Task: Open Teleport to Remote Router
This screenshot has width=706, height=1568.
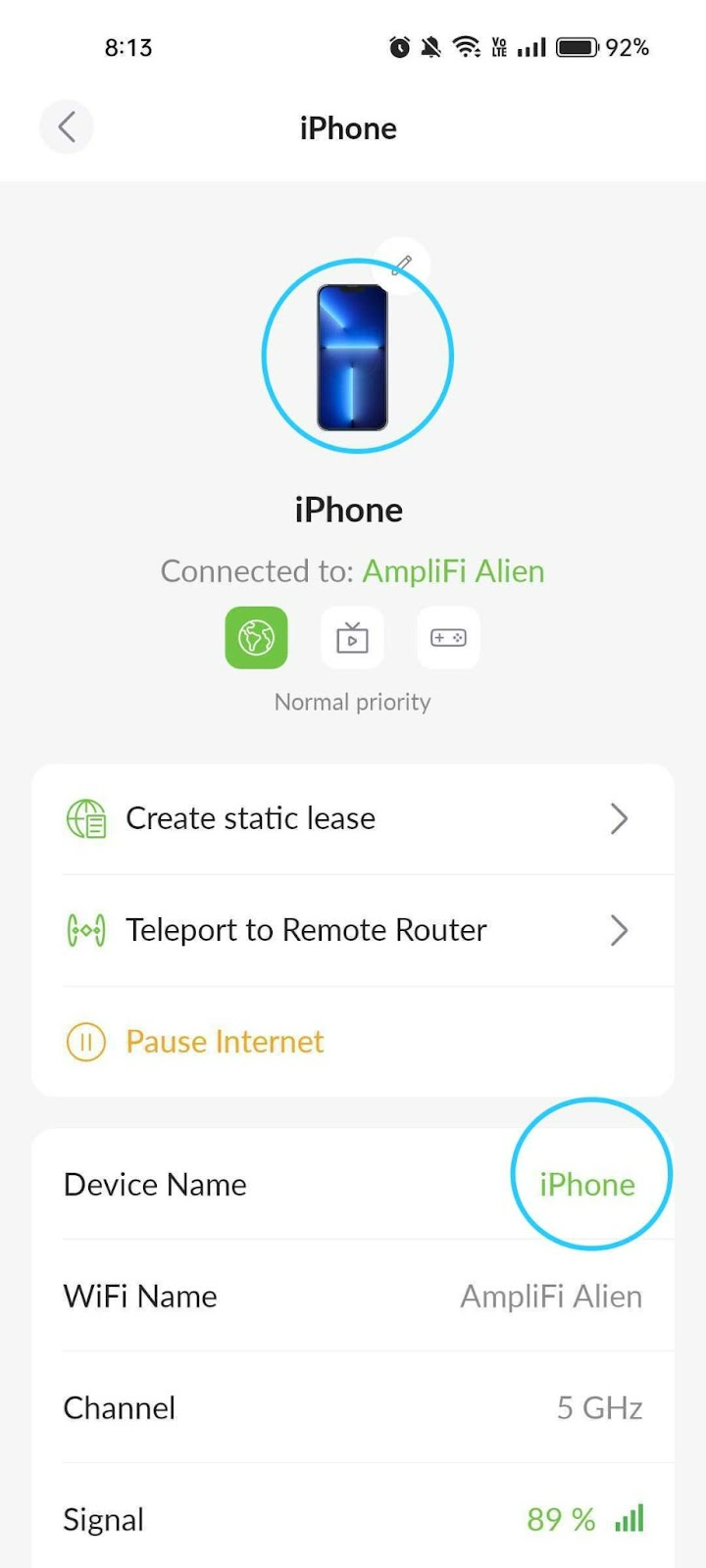Action: (353, 930)
